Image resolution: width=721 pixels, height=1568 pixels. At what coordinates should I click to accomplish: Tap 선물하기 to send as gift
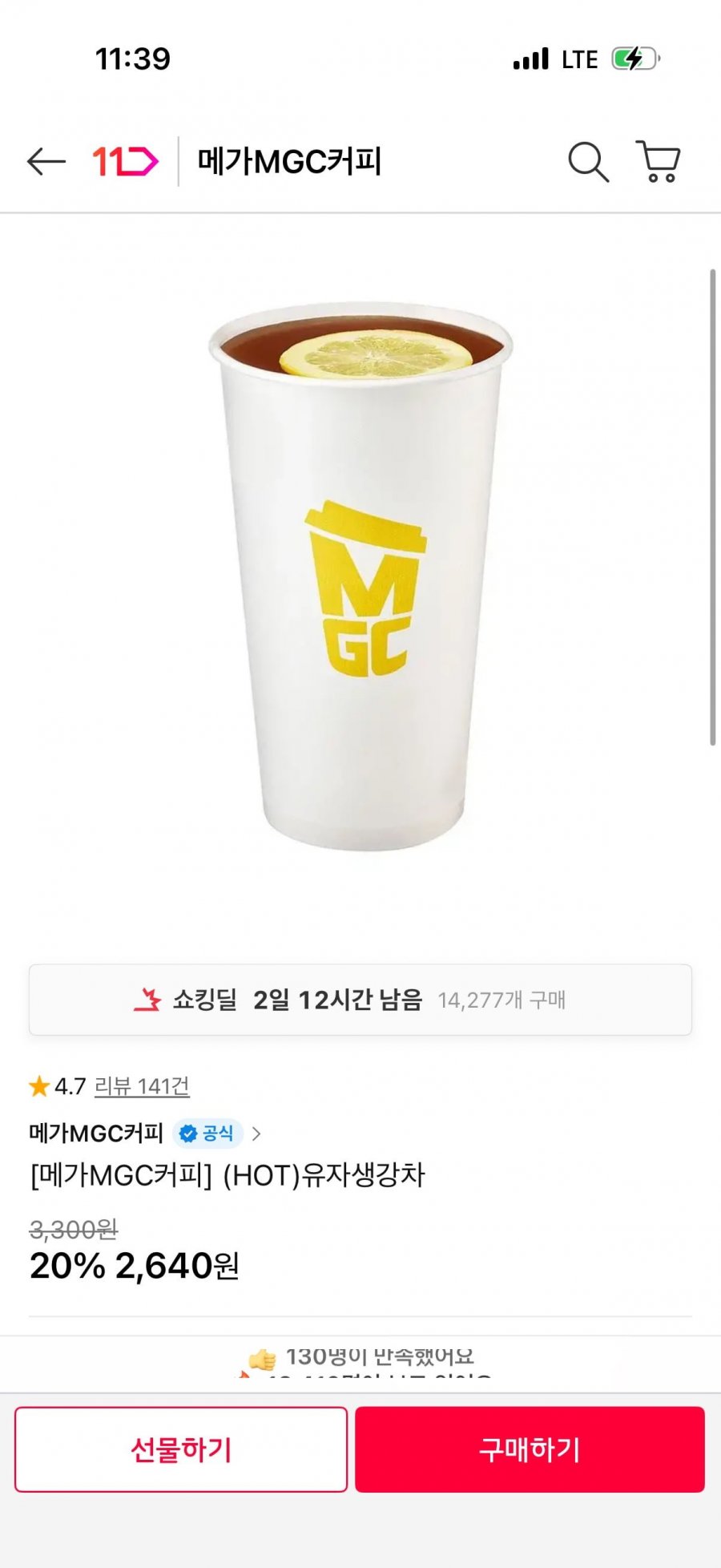[181, 1449]
